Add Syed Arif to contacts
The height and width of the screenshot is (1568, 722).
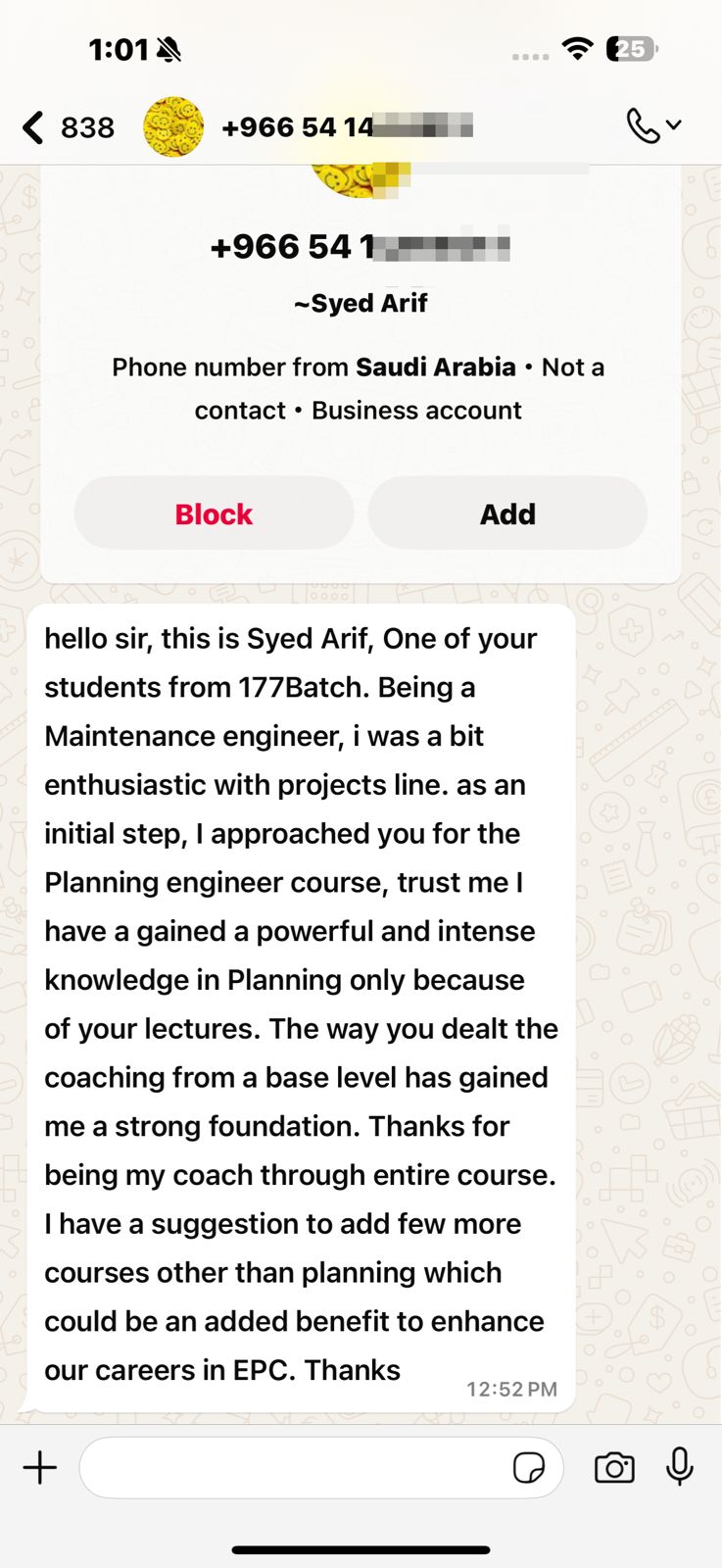click(x=507, y=514)
